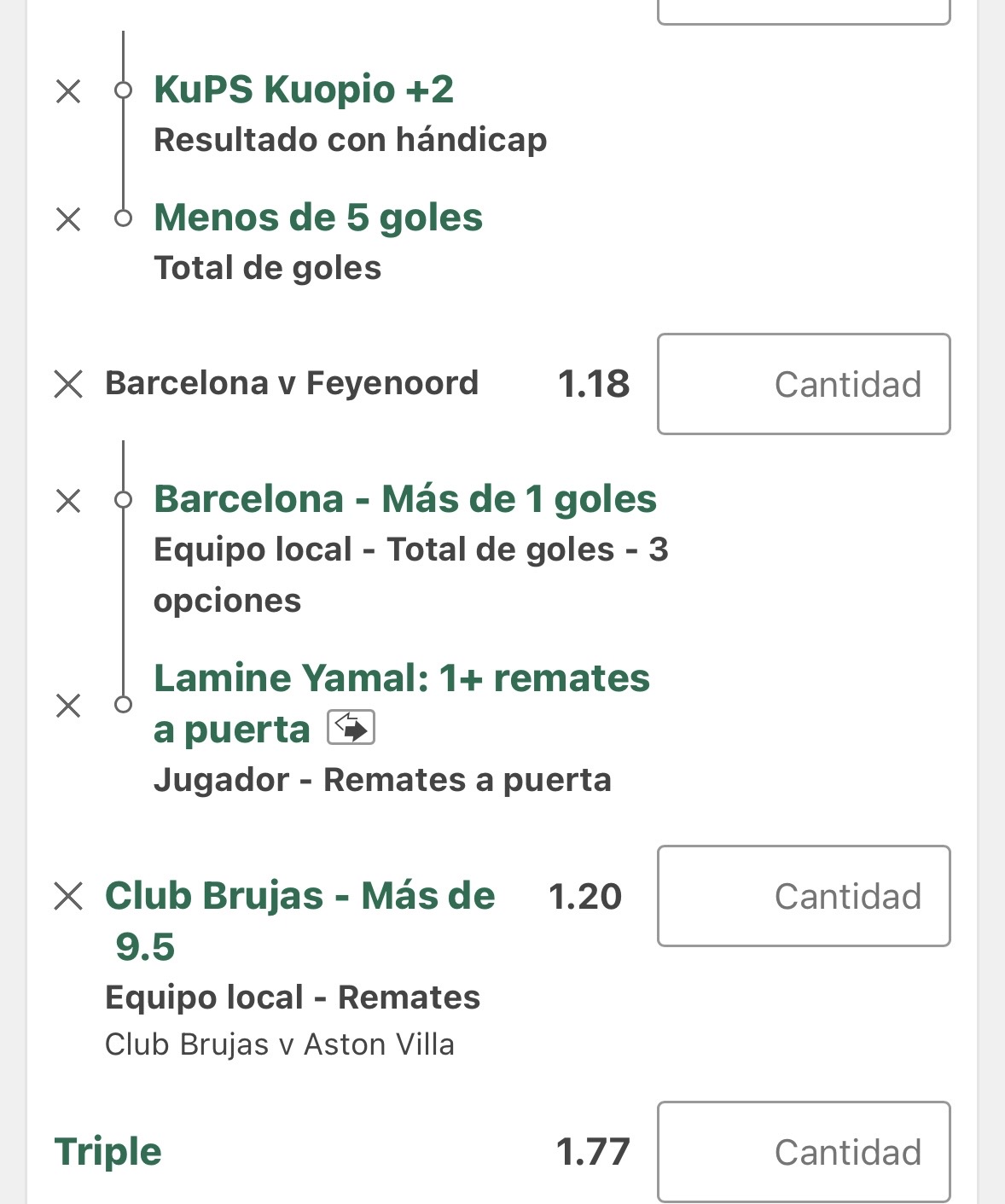This screenshot has width=1005, height=1204.
Task: Remove the Menos de 5 goles selection
Action: pos(68,219)
